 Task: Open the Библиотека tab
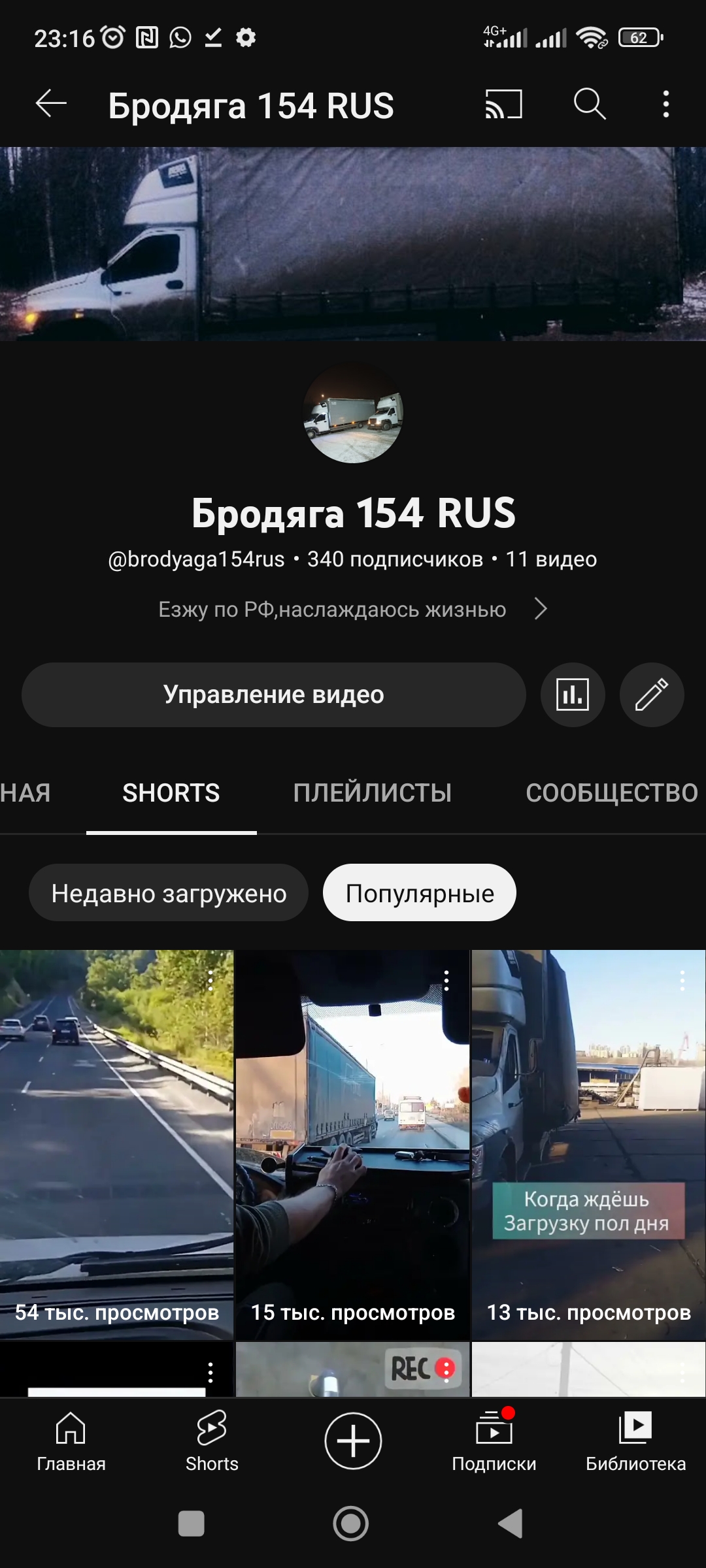(635, 1442)
